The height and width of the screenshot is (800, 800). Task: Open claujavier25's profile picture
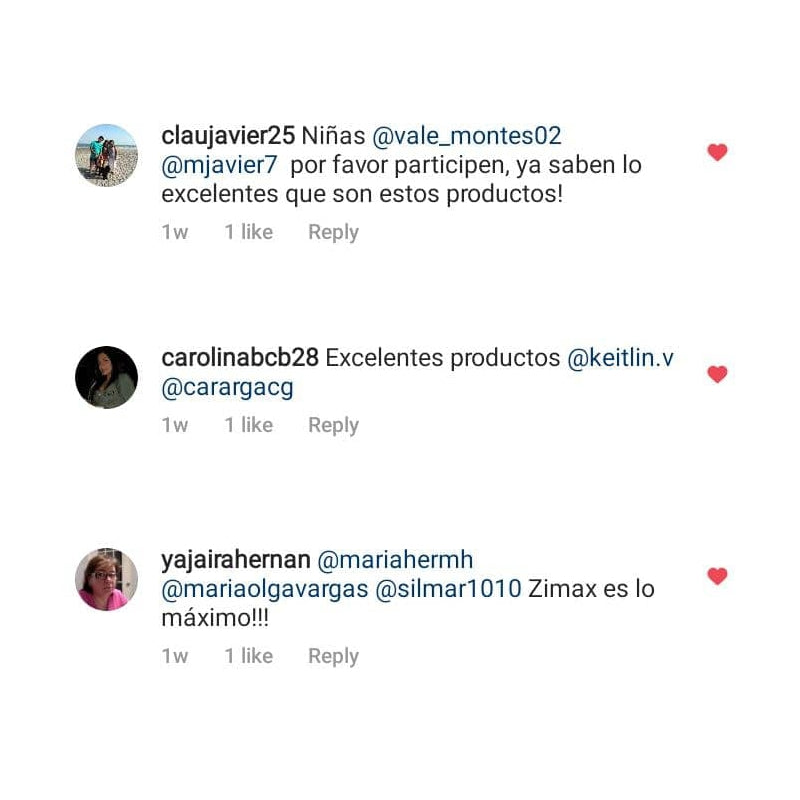point(107,155)
